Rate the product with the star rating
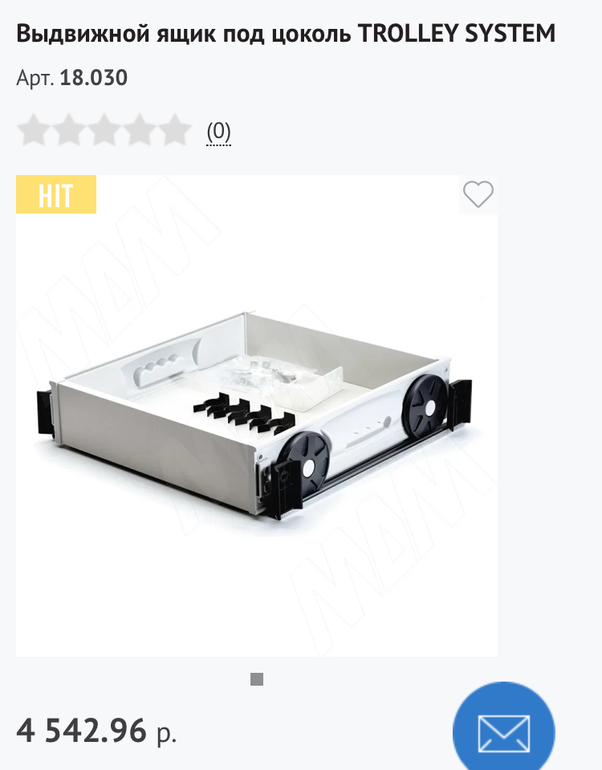602x770 pixels. [x=104, y=130]
